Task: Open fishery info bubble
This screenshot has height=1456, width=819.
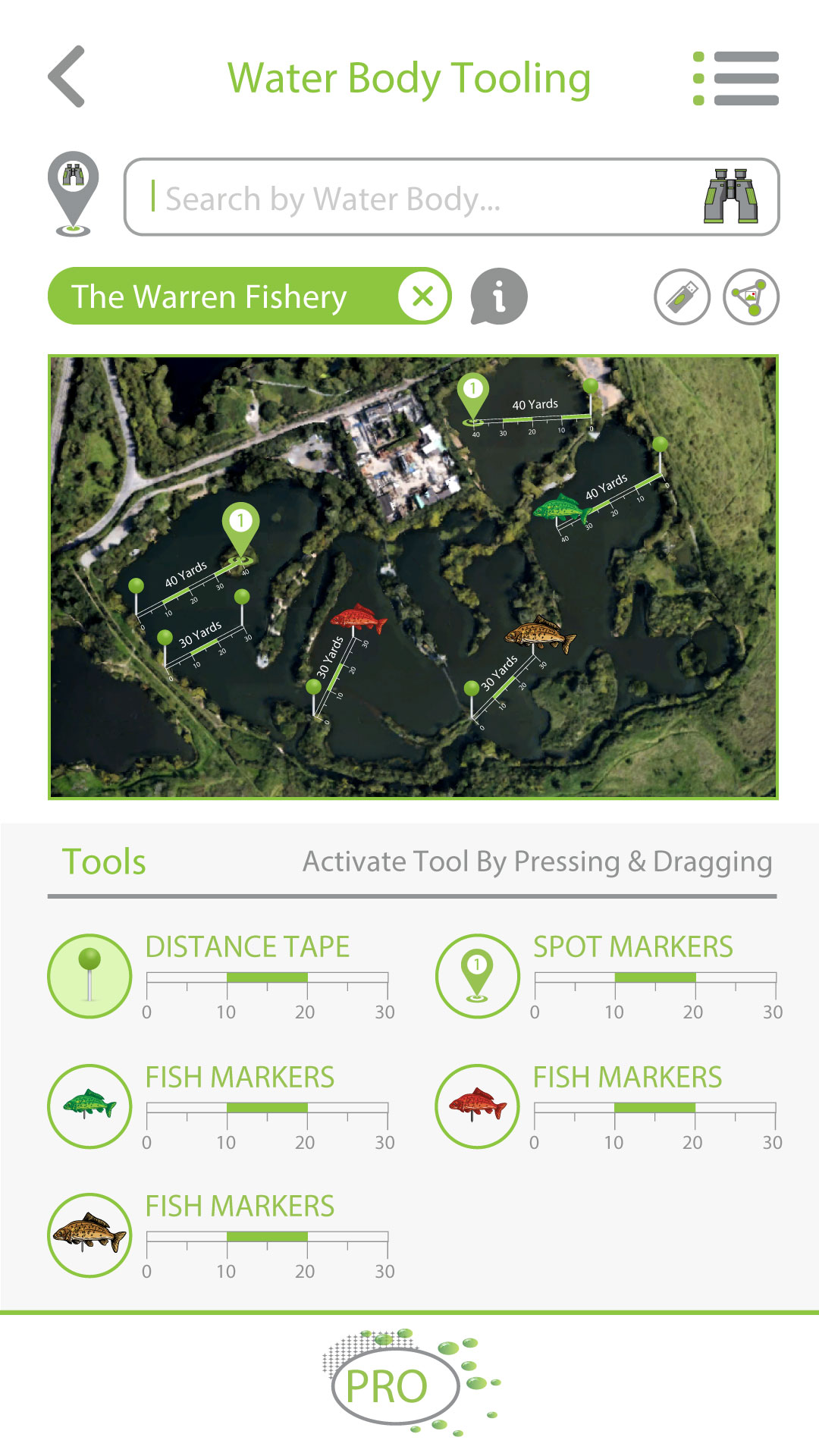Action: click(498, 297)
